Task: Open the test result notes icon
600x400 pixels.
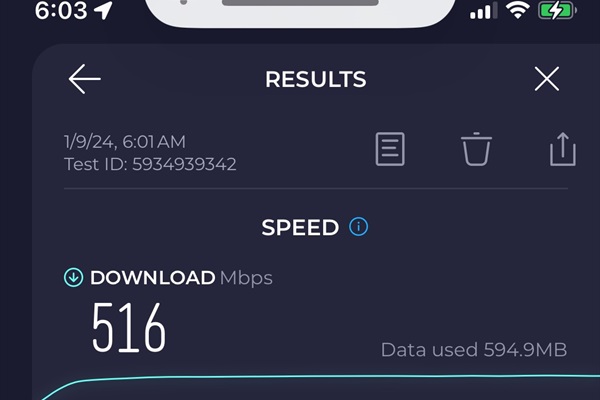Action: 390,149
